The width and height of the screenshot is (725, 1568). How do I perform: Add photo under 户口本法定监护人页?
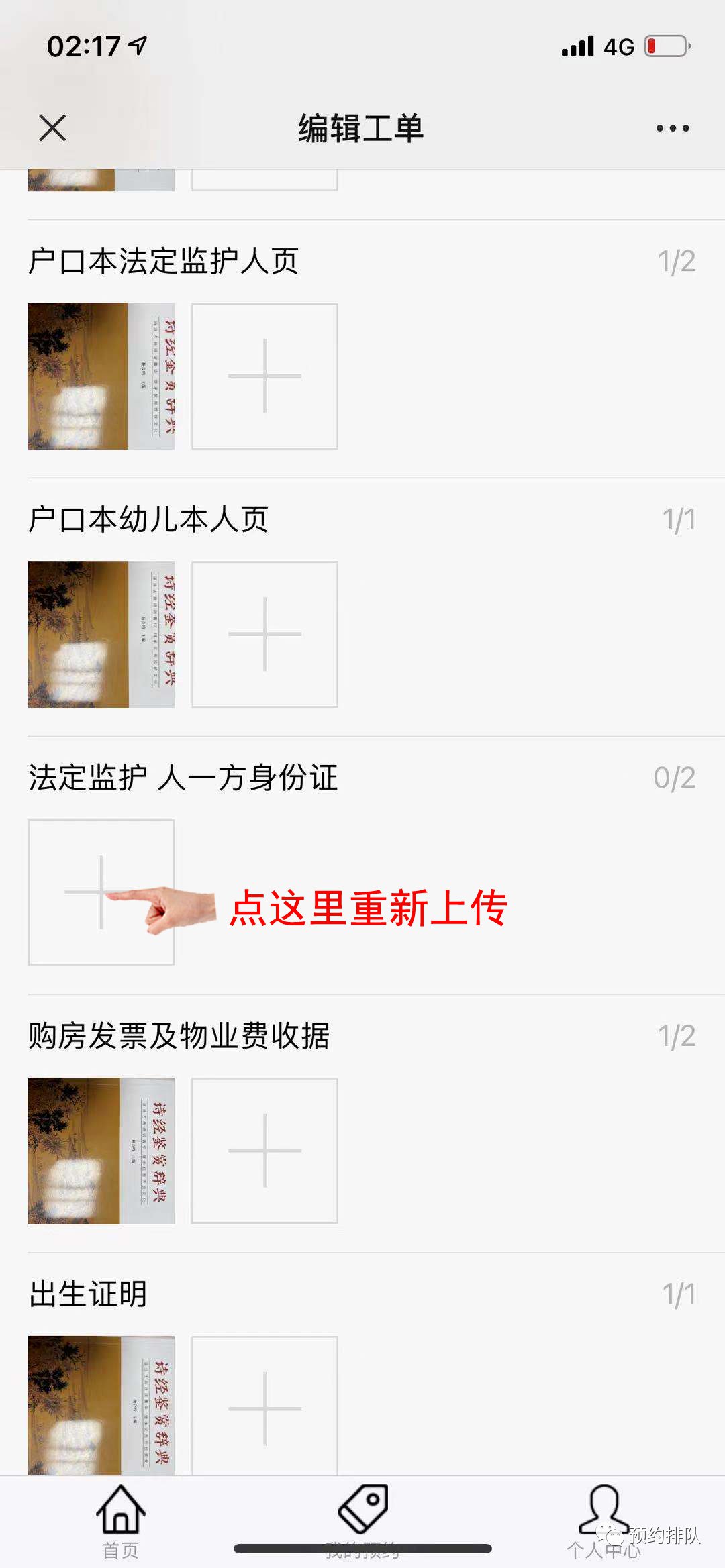click(265, 376)
